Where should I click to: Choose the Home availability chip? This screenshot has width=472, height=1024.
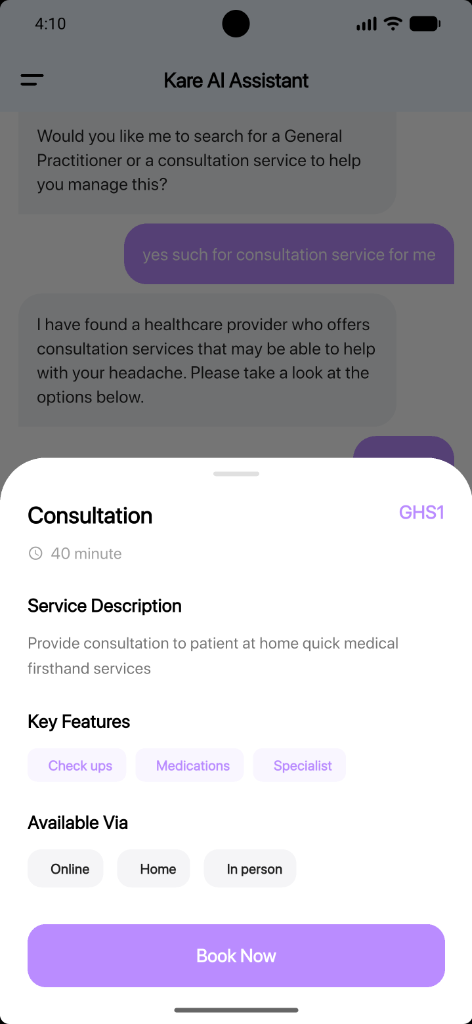153,869
